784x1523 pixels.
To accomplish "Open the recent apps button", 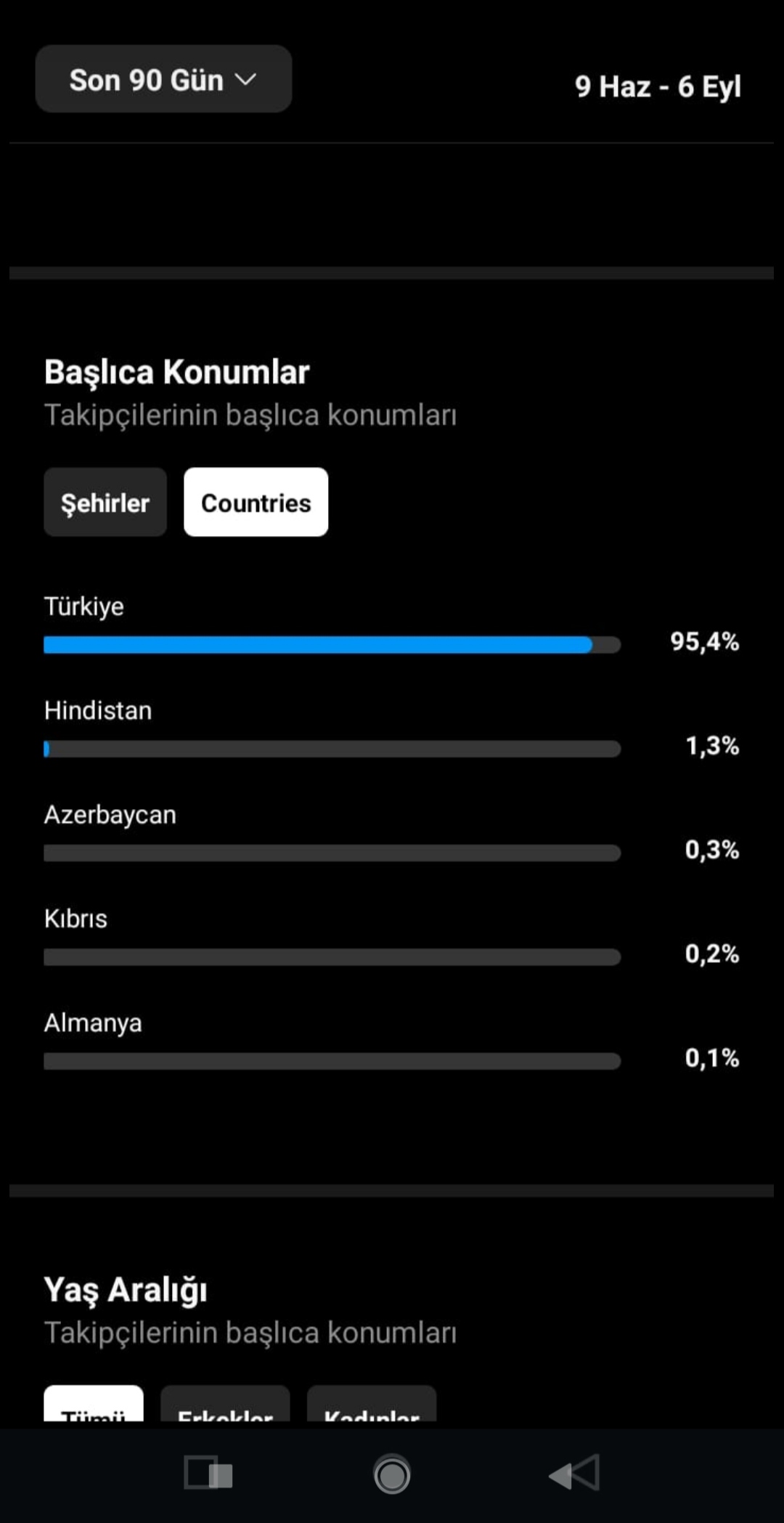I will click(x=208, y=1474).
